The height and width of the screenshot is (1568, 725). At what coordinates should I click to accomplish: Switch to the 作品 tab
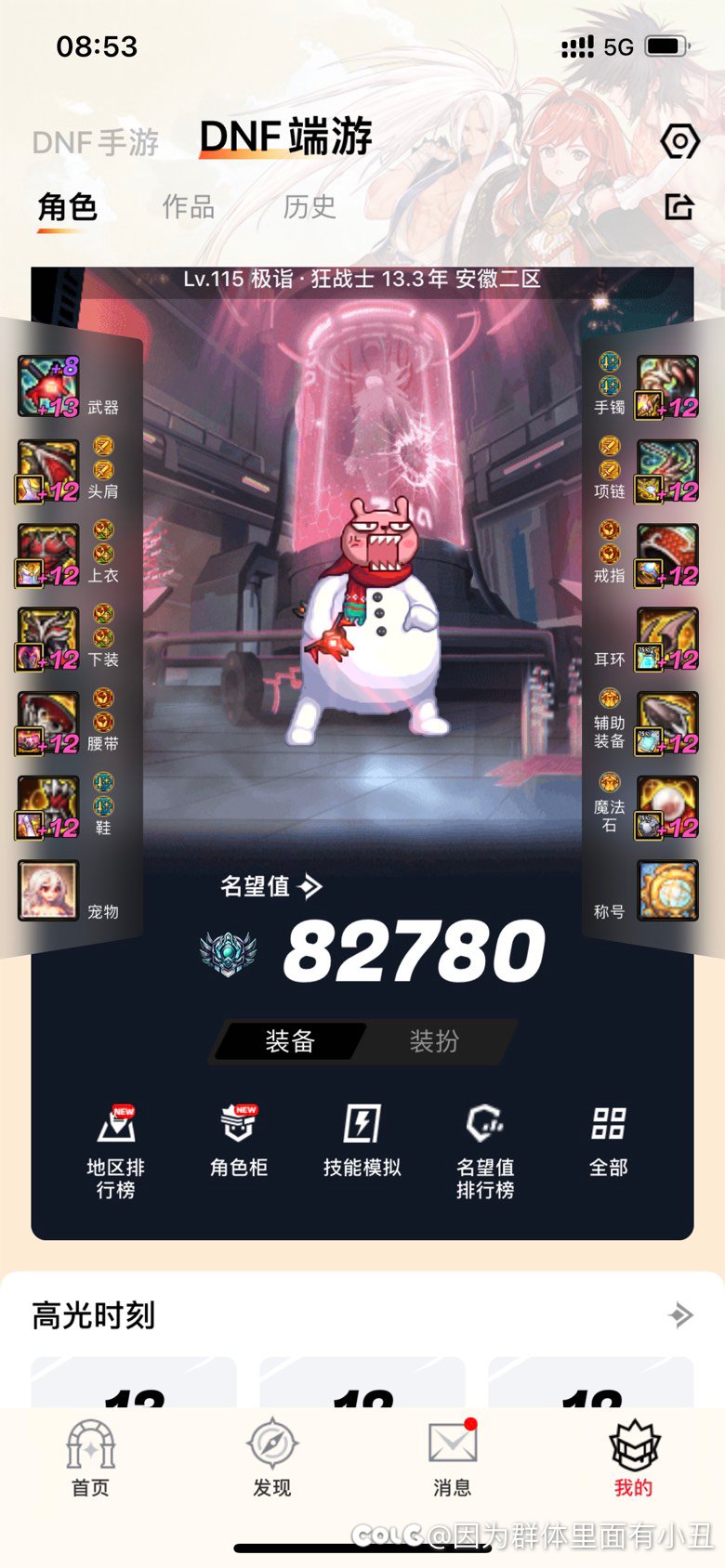189,206
